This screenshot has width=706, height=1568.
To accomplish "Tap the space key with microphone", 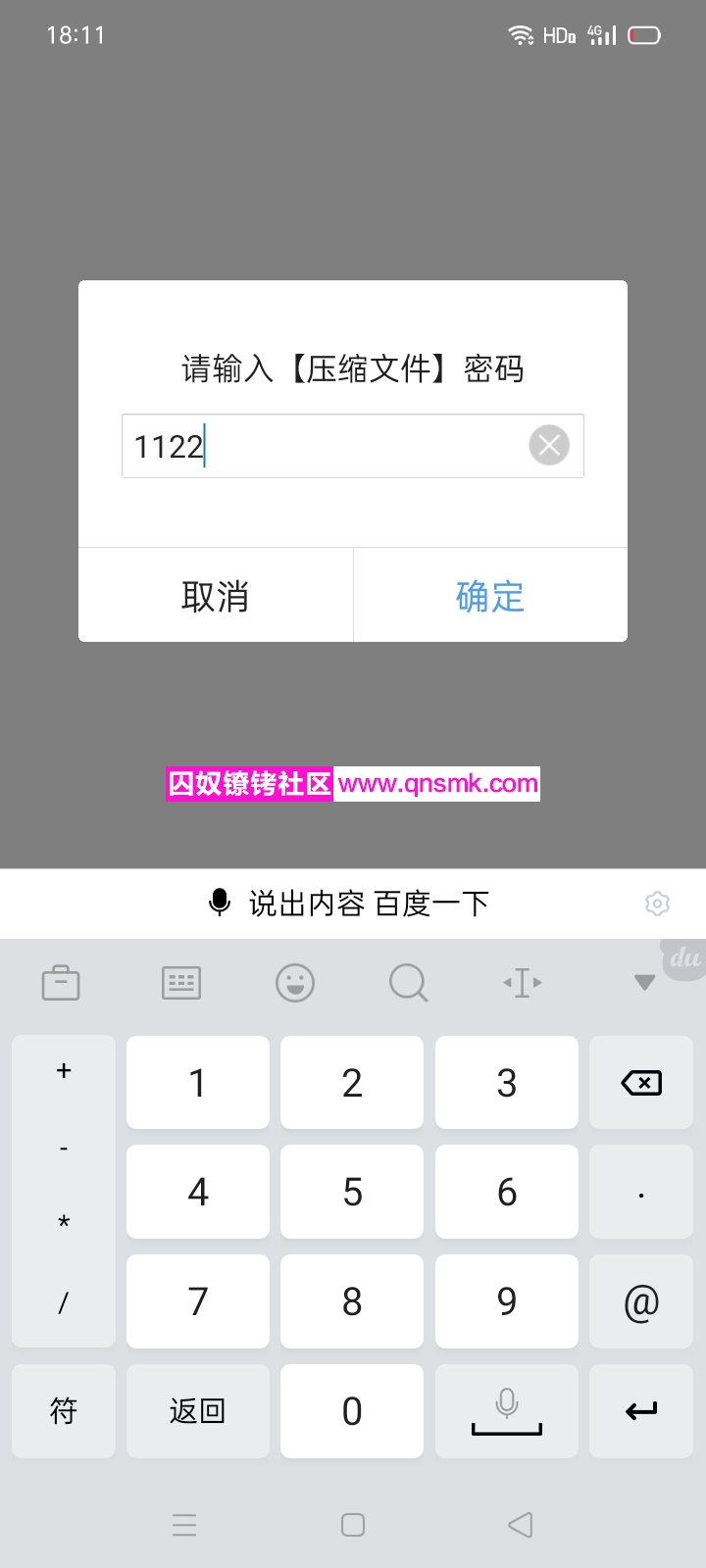I will click(x=506, y=1411).
